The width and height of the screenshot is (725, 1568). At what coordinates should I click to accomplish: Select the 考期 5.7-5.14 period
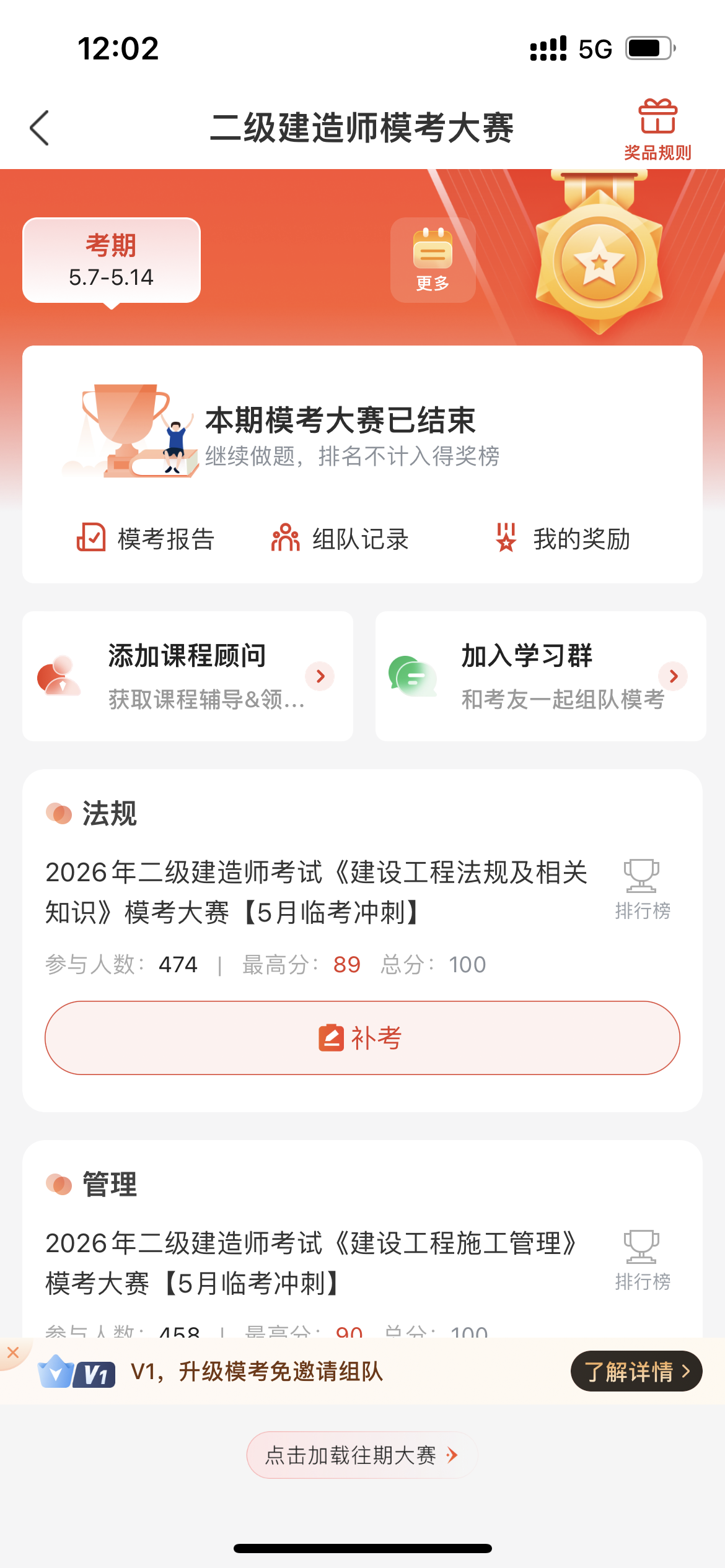[x=112, y=261]
